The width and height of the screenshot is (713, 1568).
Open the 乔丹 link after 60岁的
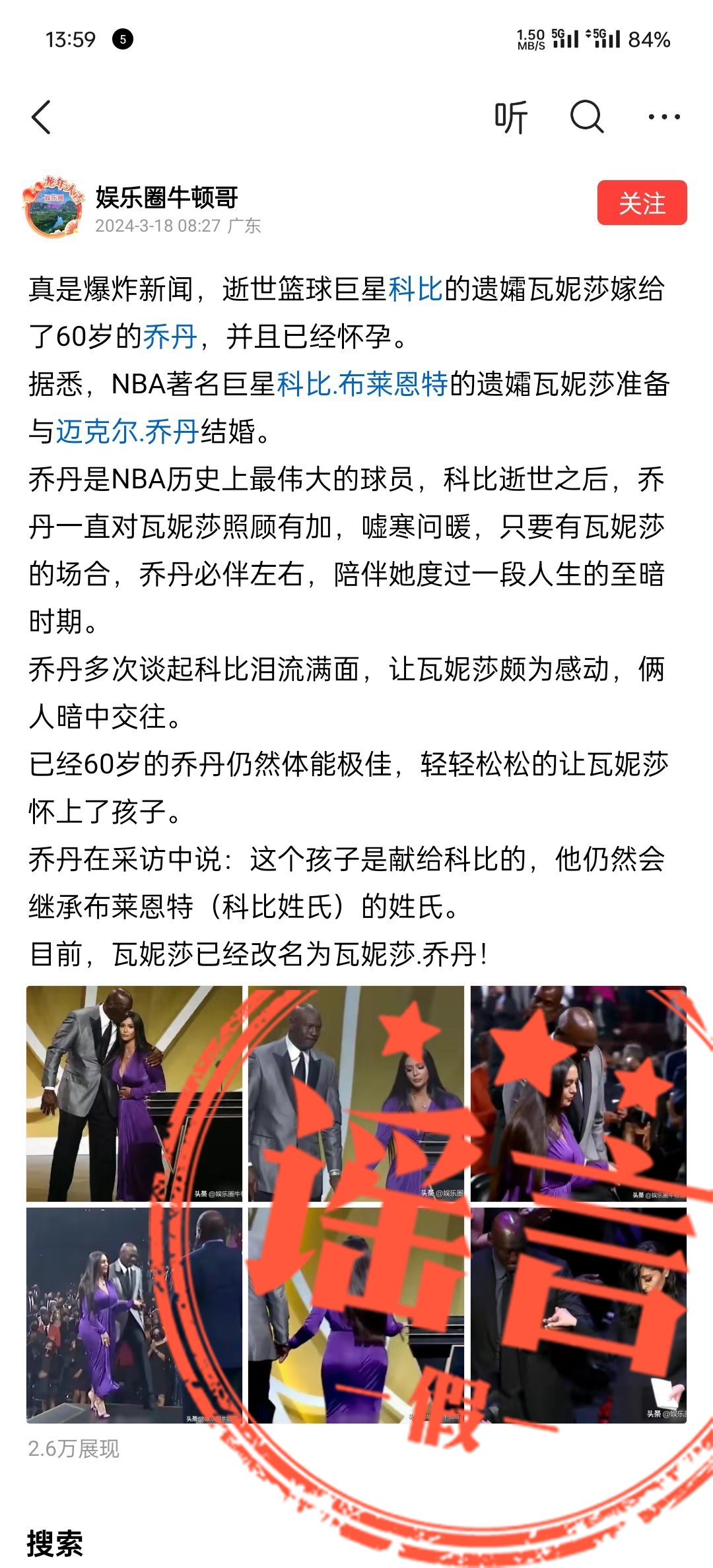[x=170, y=337]
